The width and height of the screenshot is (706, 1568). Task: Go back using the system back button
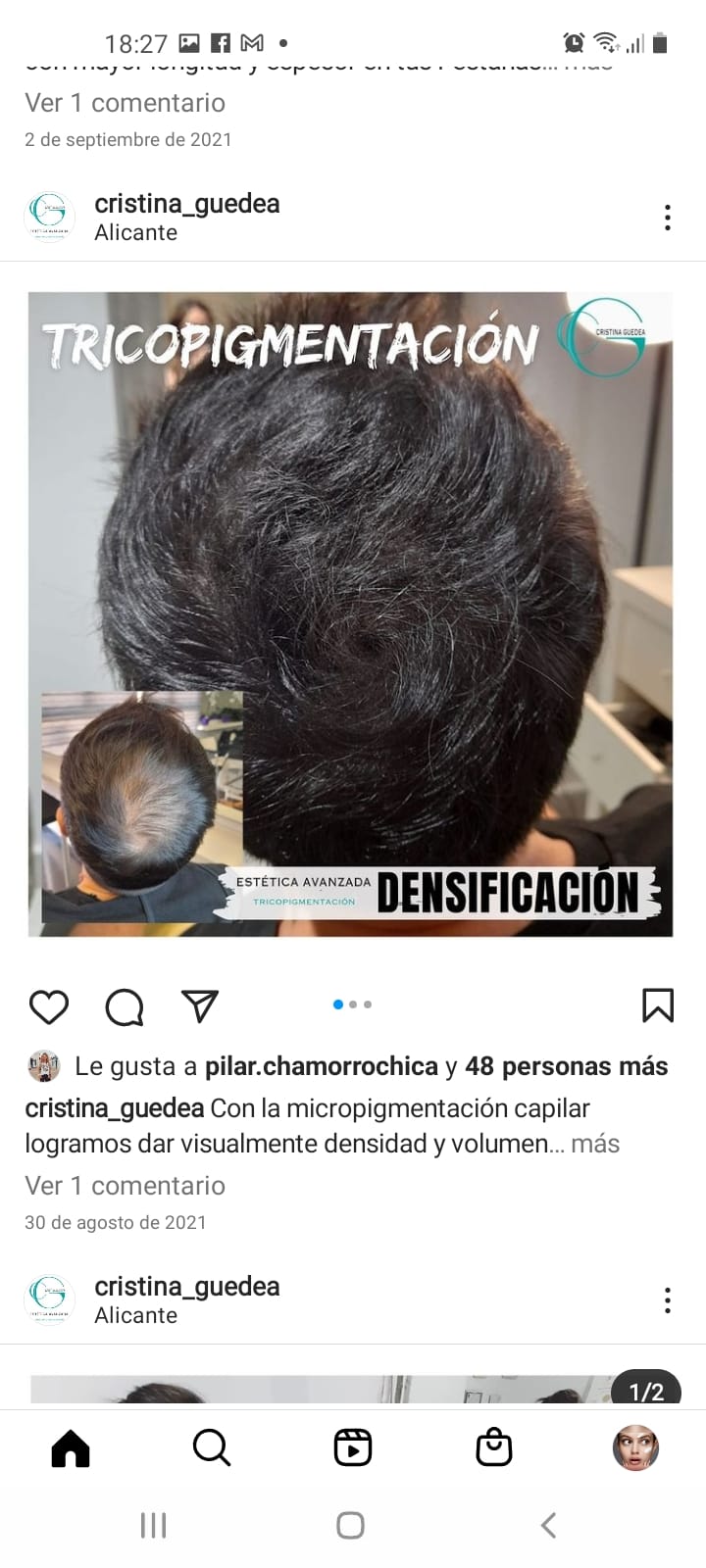[x=548, y=1525]
